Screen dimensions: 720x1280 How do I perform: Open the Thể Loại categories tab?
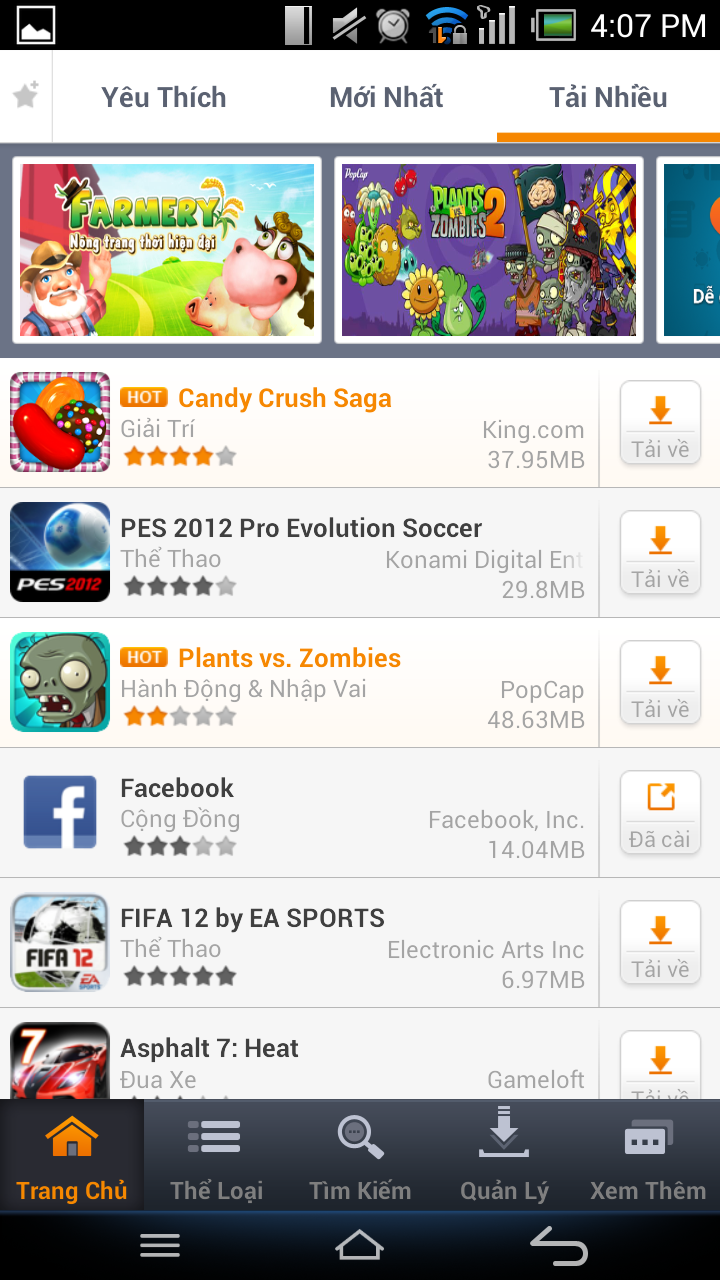click(216, 1158)
